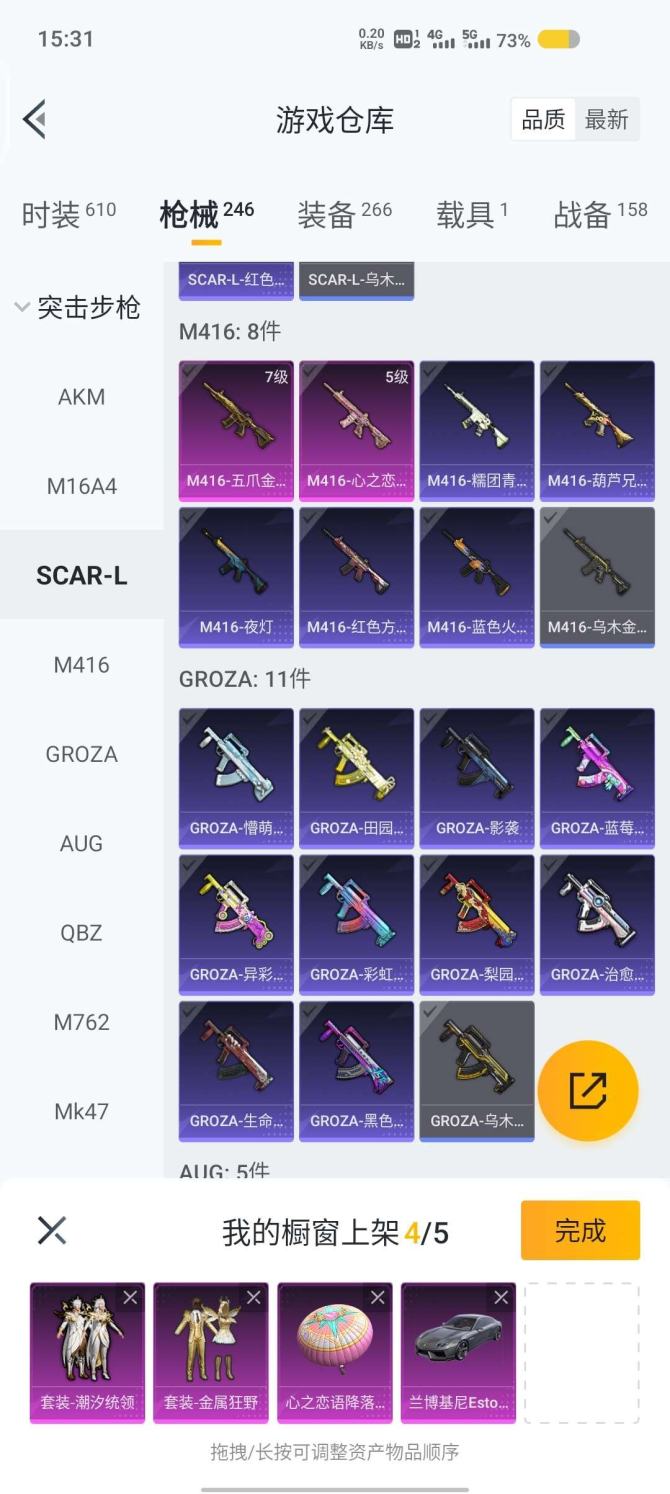Go back using the top-left arrow
Screen dimensions: 670x1494
click(x=35, y=120)
